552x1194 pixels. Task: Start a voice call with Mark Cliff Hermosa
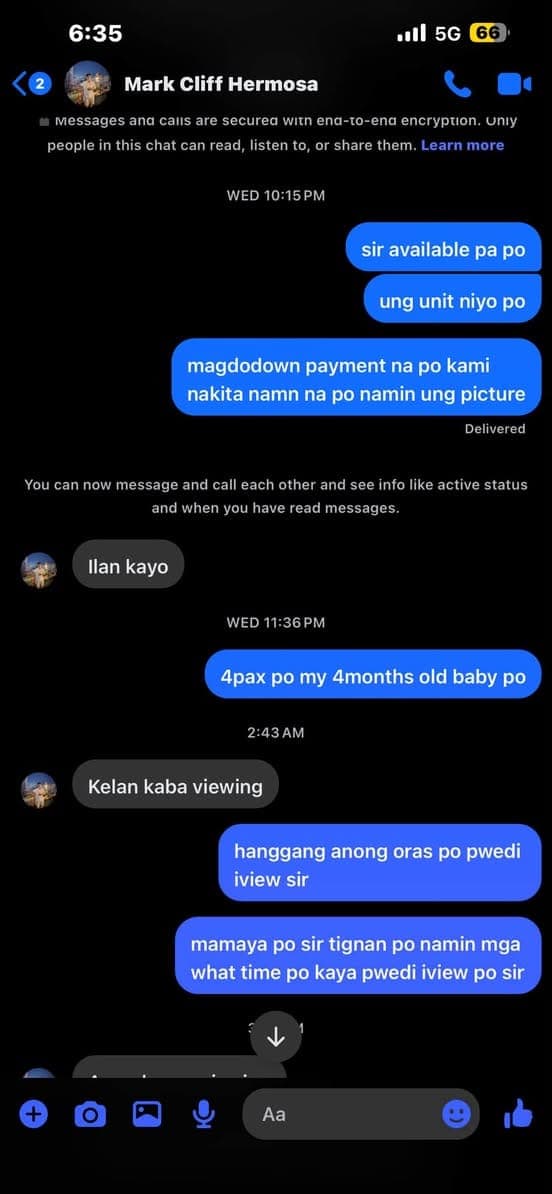457,85
